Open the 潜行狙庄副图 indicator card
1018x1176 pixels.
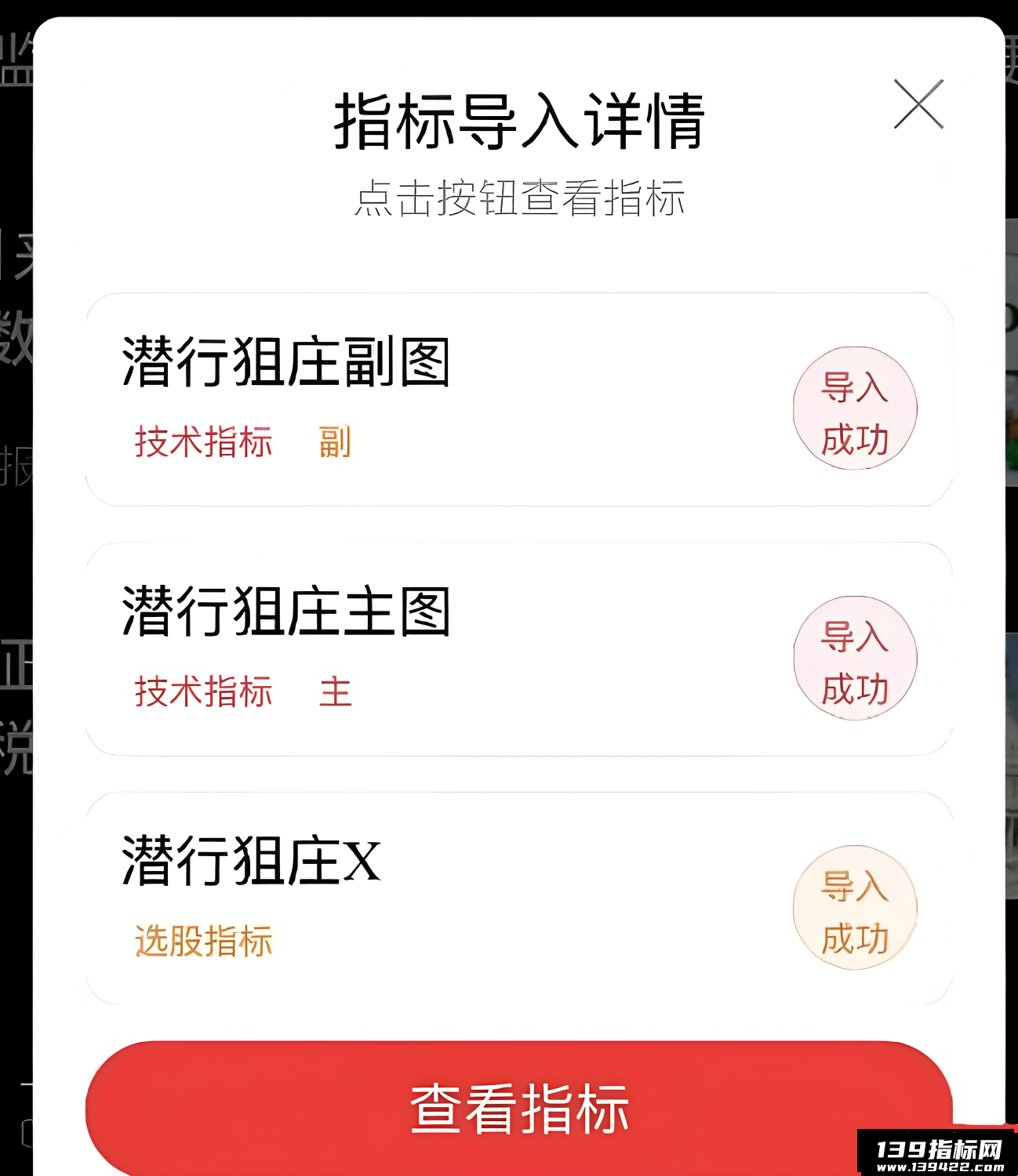tap(519, 400)
